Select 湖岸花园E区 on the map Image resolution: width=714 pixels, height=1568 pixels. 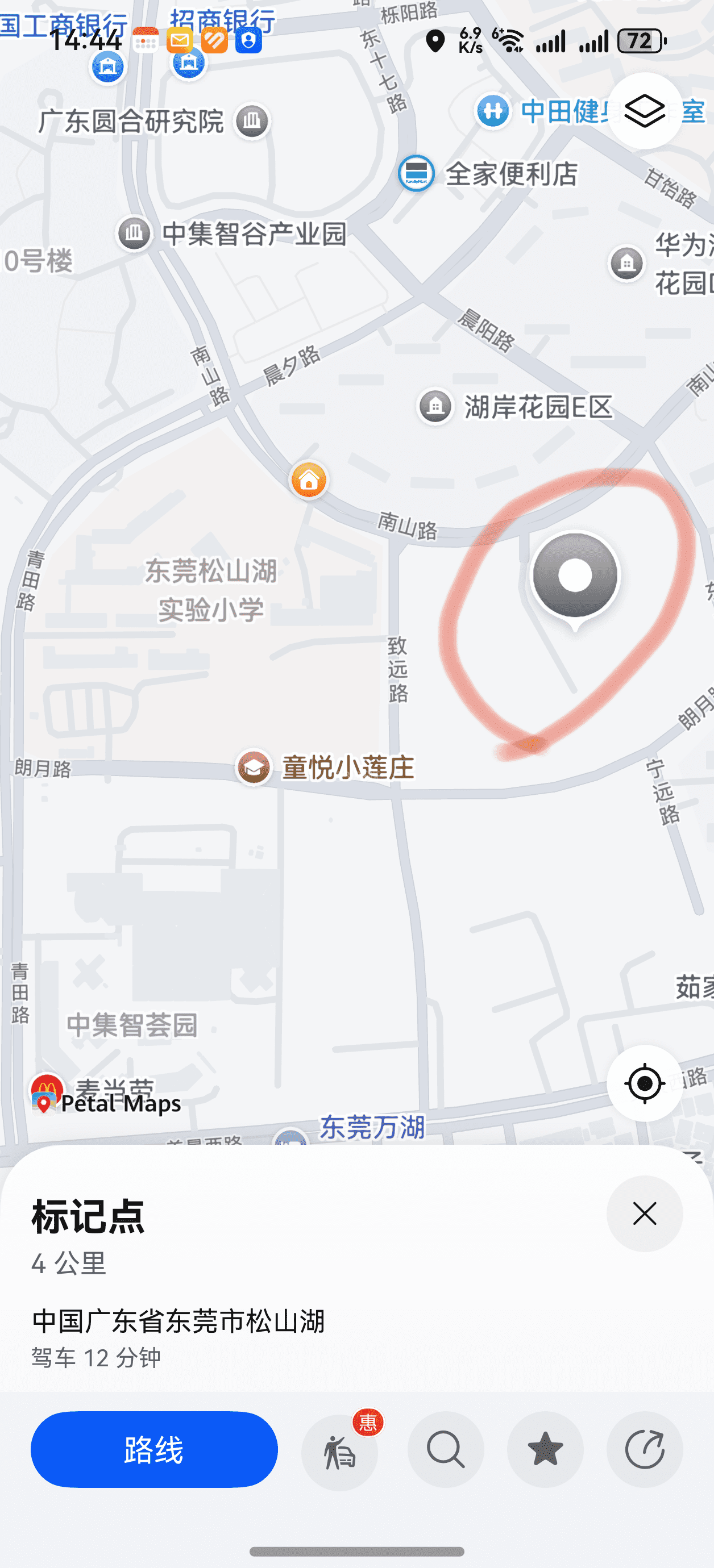435,407
